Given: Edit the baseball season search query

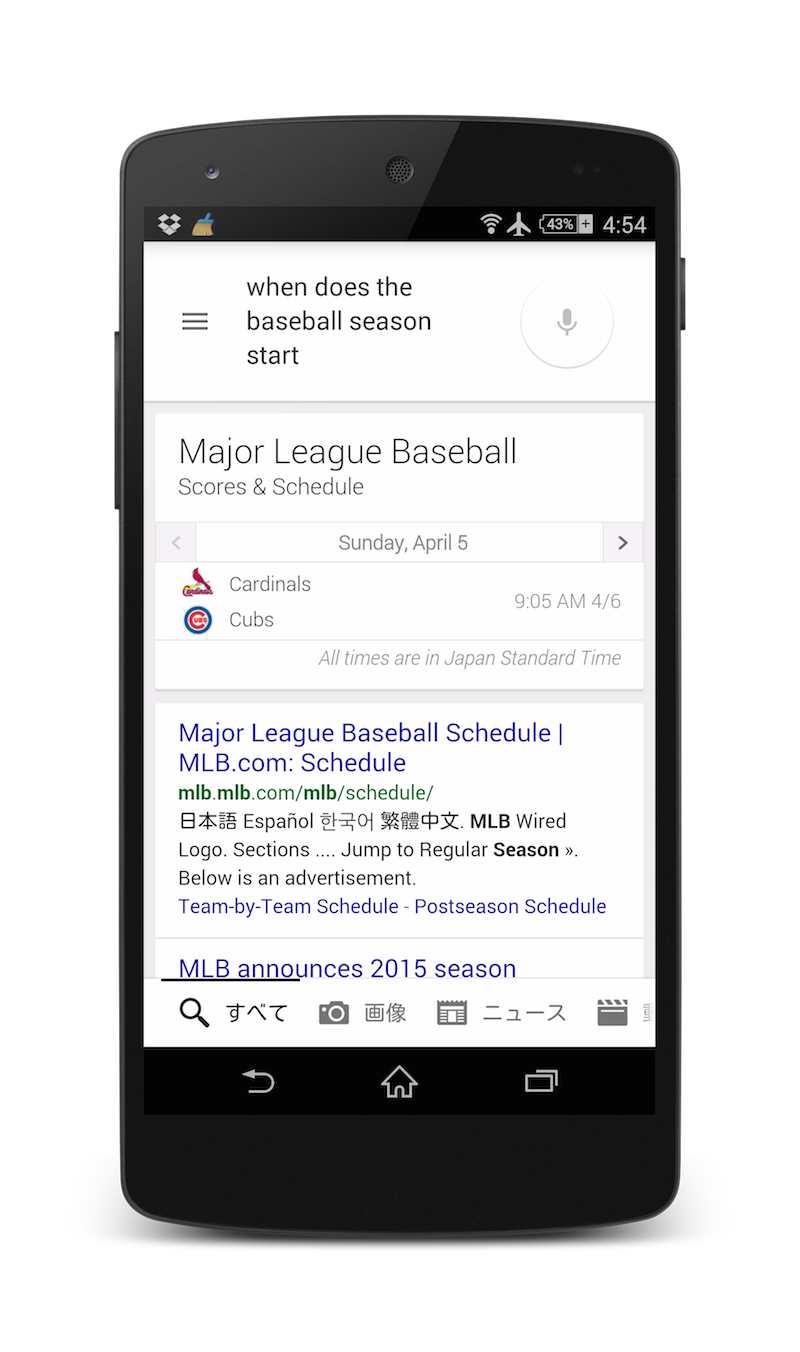Looking at the screenshot, I should coord(339,321).
